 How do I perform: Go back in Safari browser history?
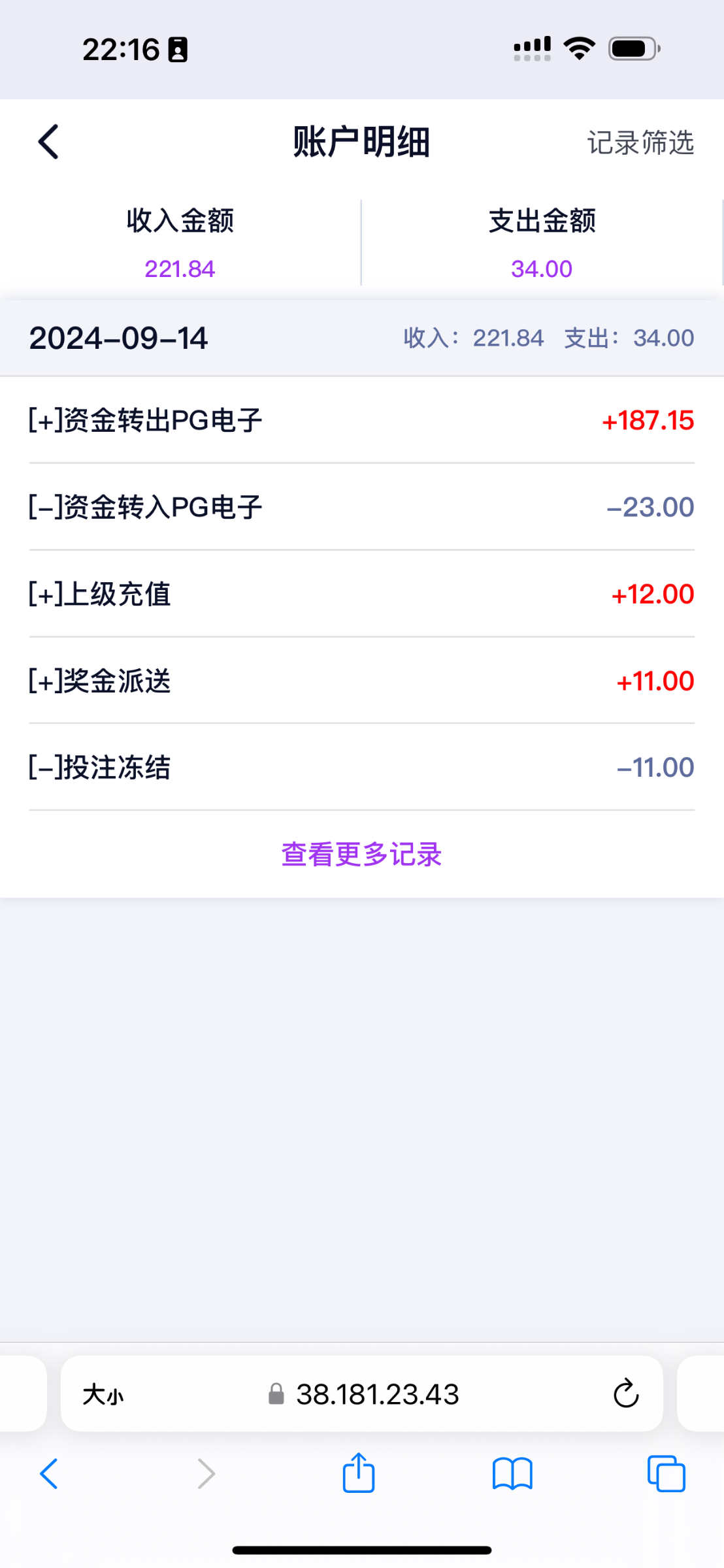coord(49,1474)
